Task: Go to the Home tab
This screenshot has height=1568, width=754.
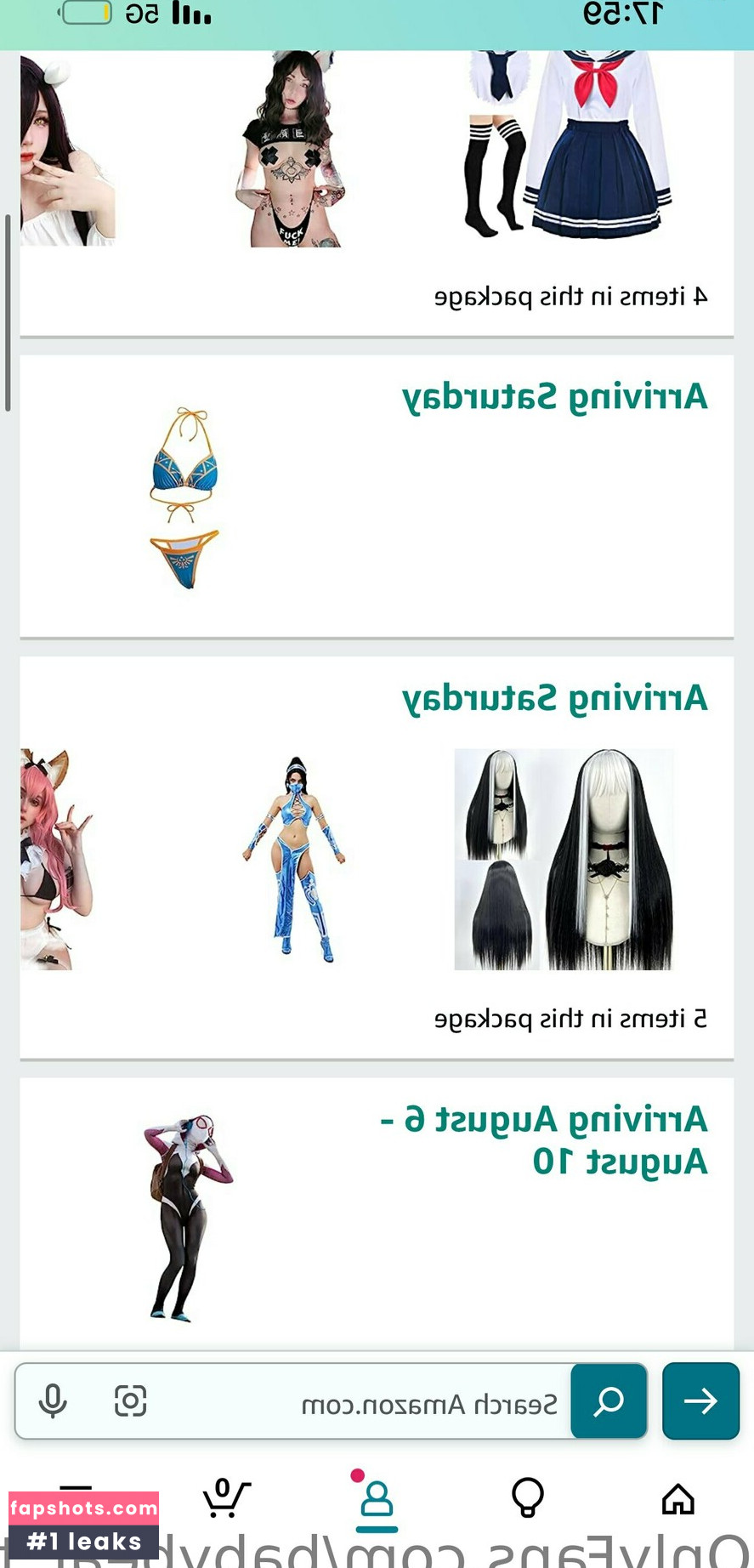Action: [x=677, y=1499]
